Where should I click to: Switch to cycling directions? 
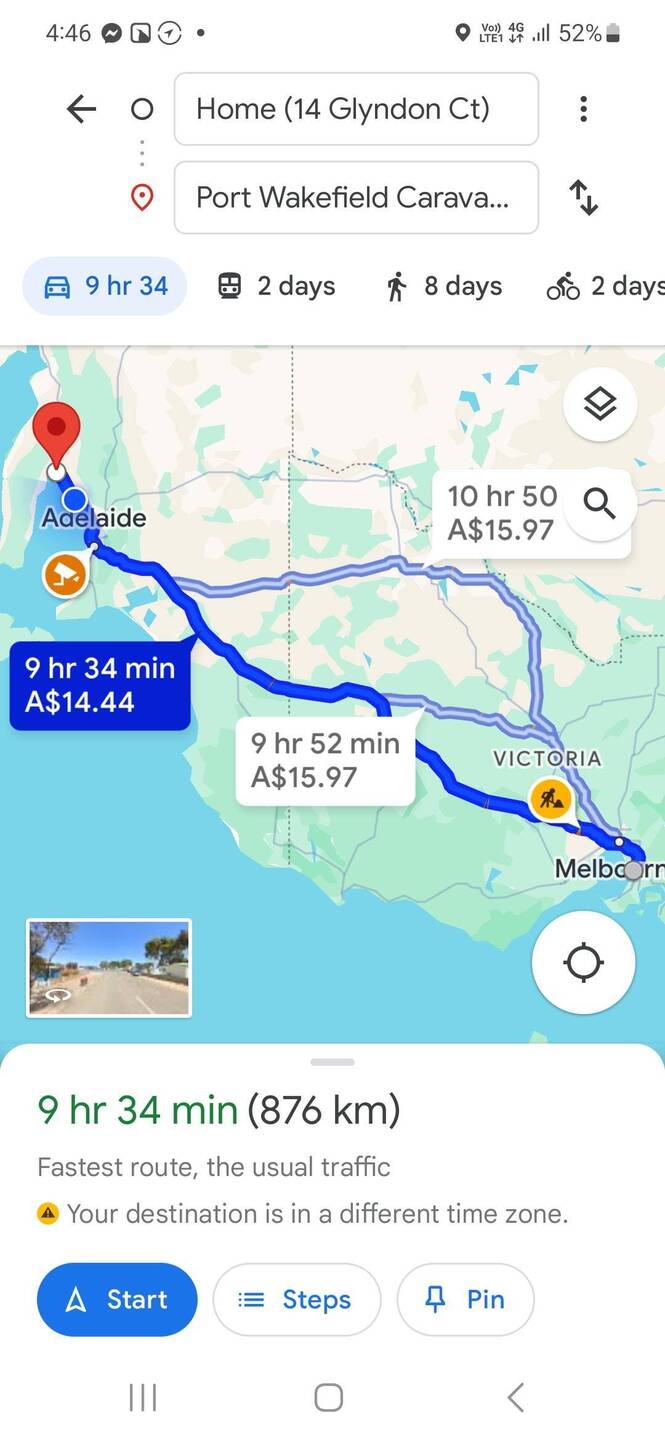coord(605,286)
